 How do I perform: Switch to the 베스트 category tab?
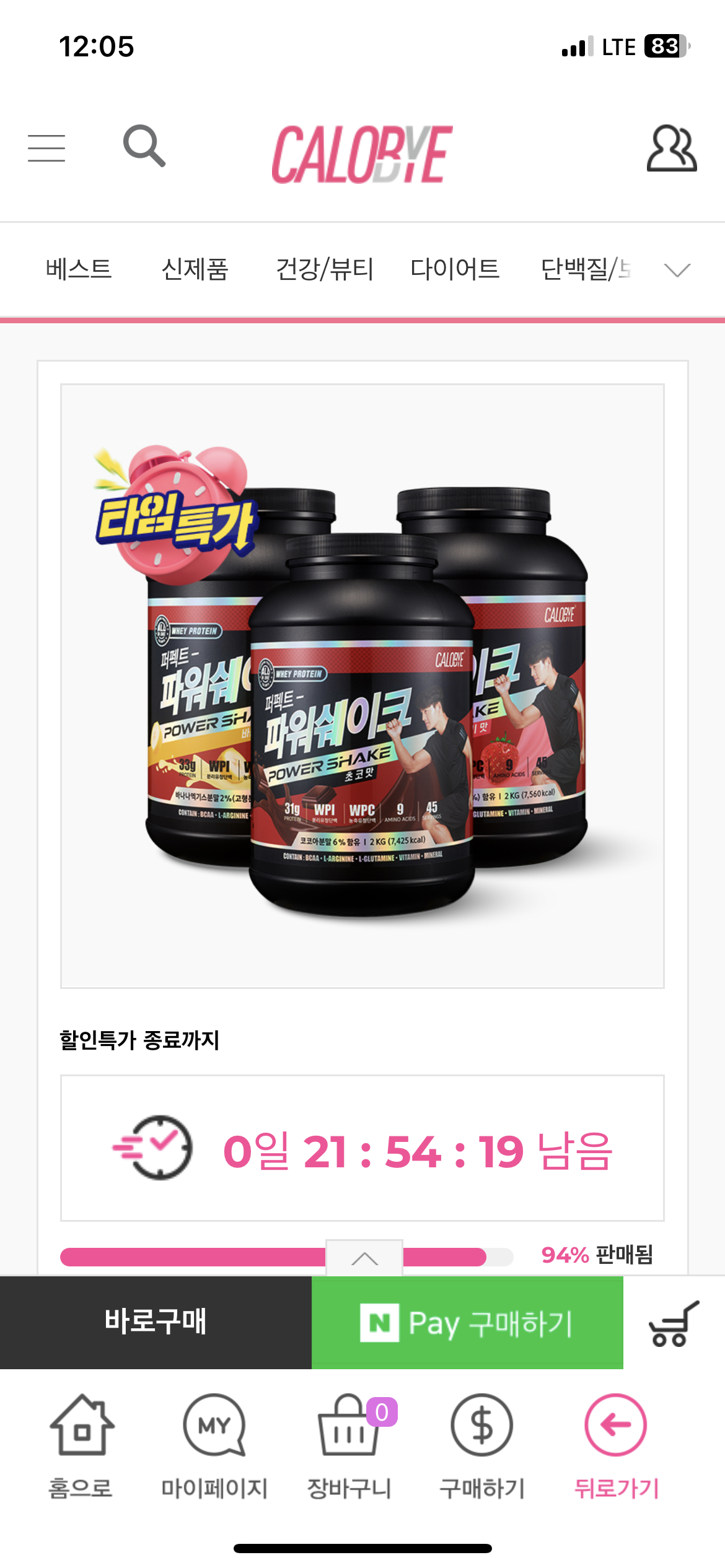pos(79,269)
